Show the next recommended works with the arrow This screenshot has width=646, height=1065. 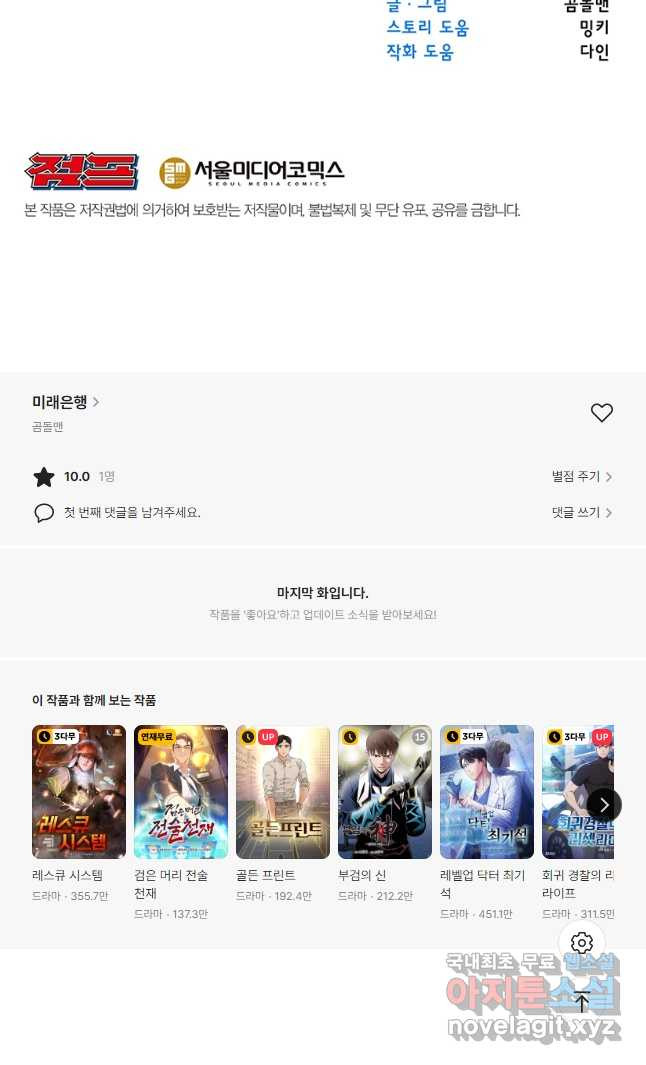(603, 805)
